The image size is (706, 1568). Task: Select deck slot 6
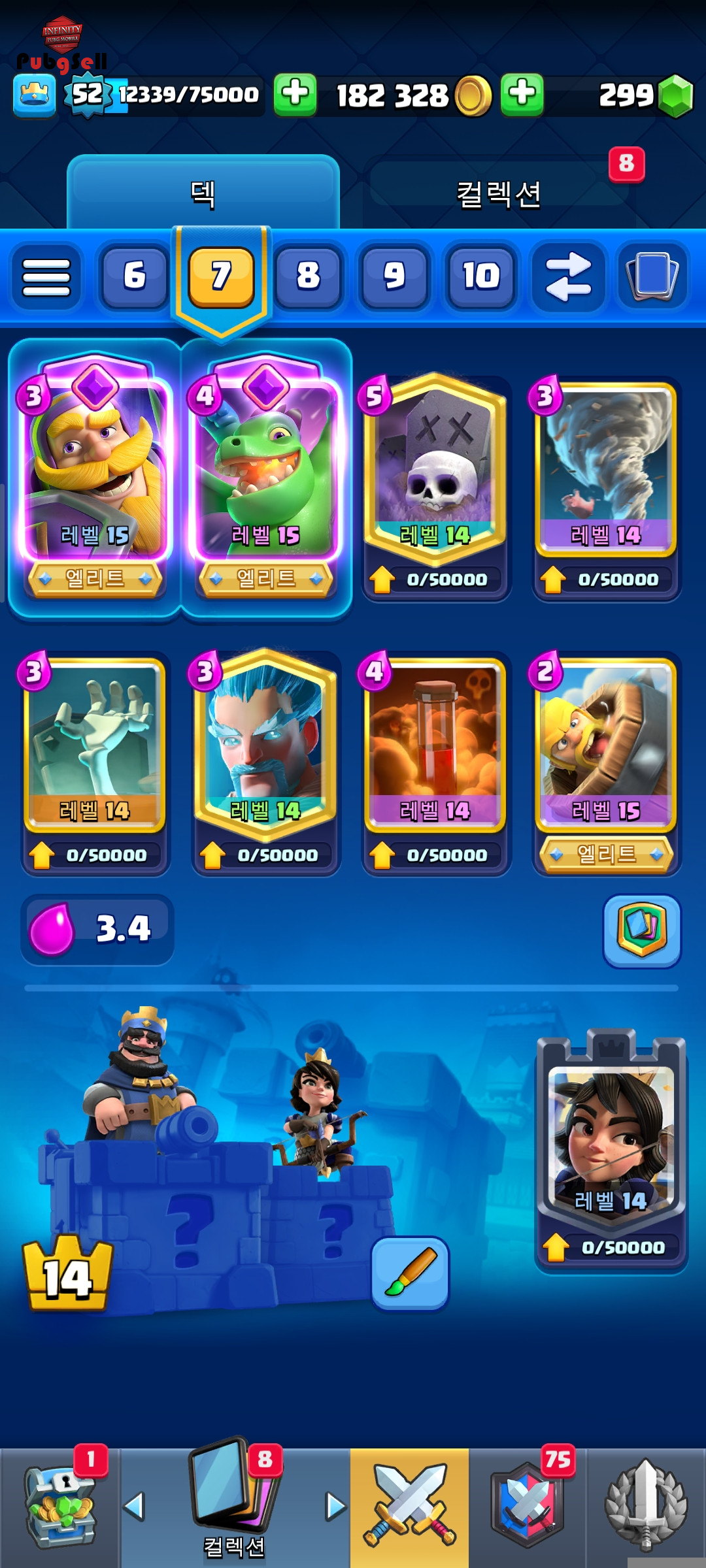point(135,276)
